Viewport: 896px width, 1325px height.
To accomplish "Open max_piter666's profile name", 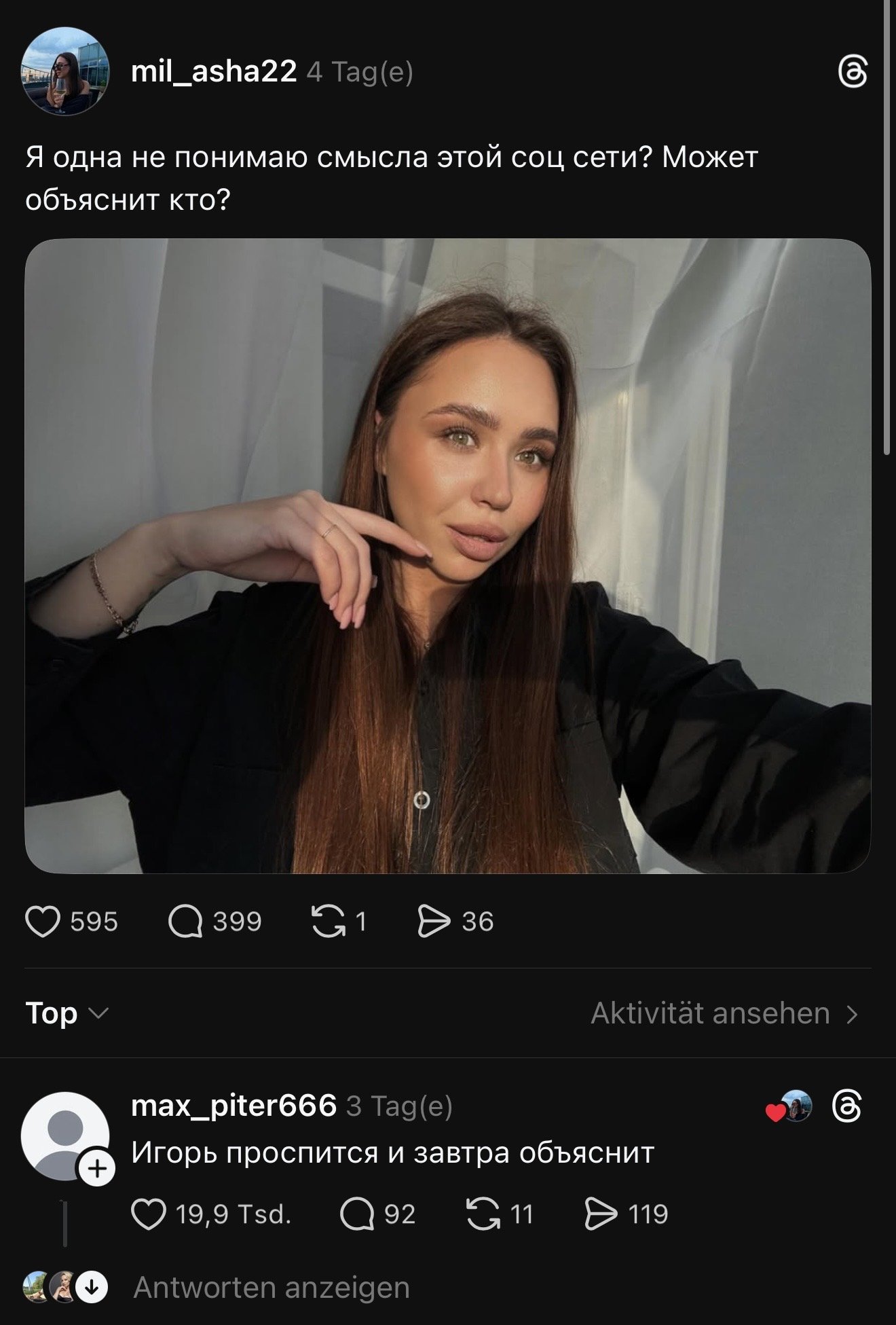I will click(234, 1106).
